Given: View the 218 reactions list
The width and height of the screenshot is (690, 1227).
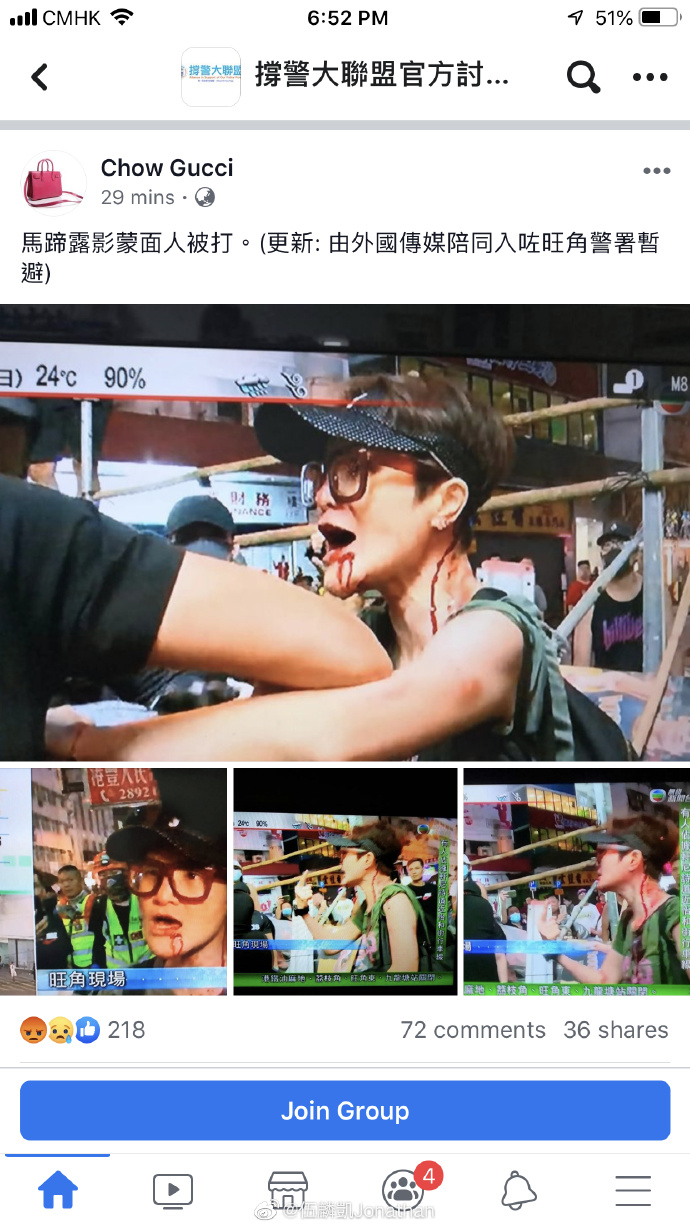Looking at the screenshot, I should (83, 1029).
